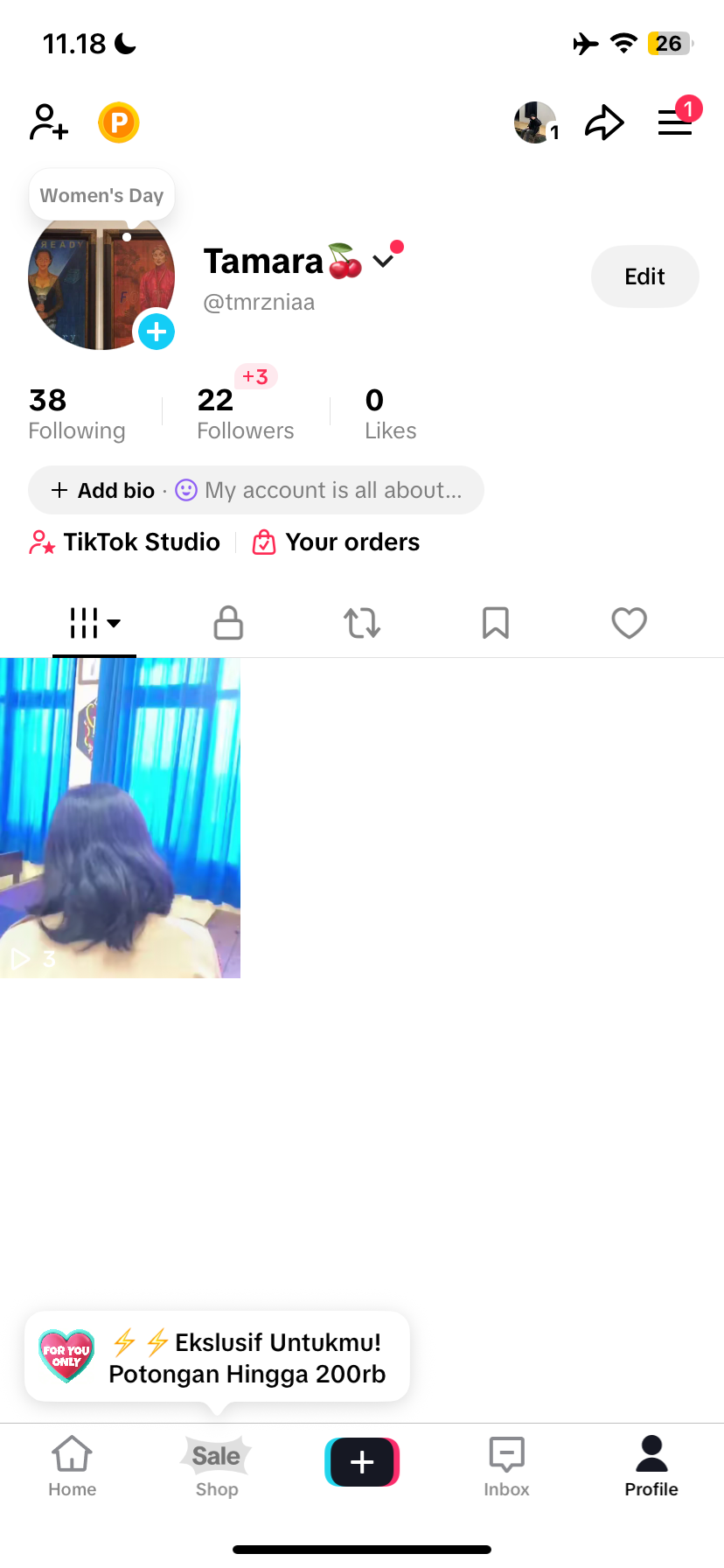Open the posted video thumbnail
Image resolution: width=724 pixels, height=1568 pixels.
pos(120,817)
